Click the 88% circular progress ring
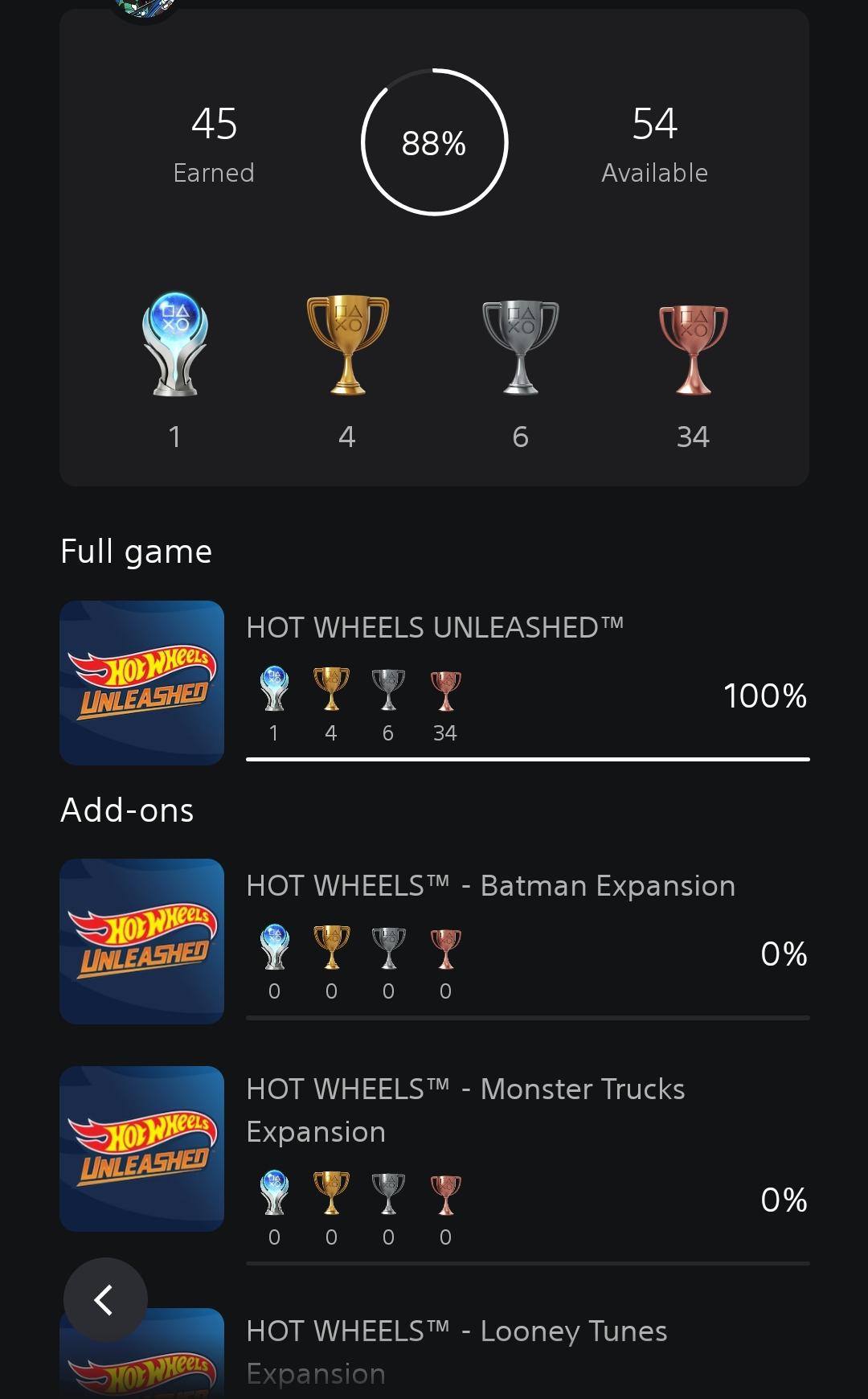This screenshot has width=868, height=1399. coord(434,142)
